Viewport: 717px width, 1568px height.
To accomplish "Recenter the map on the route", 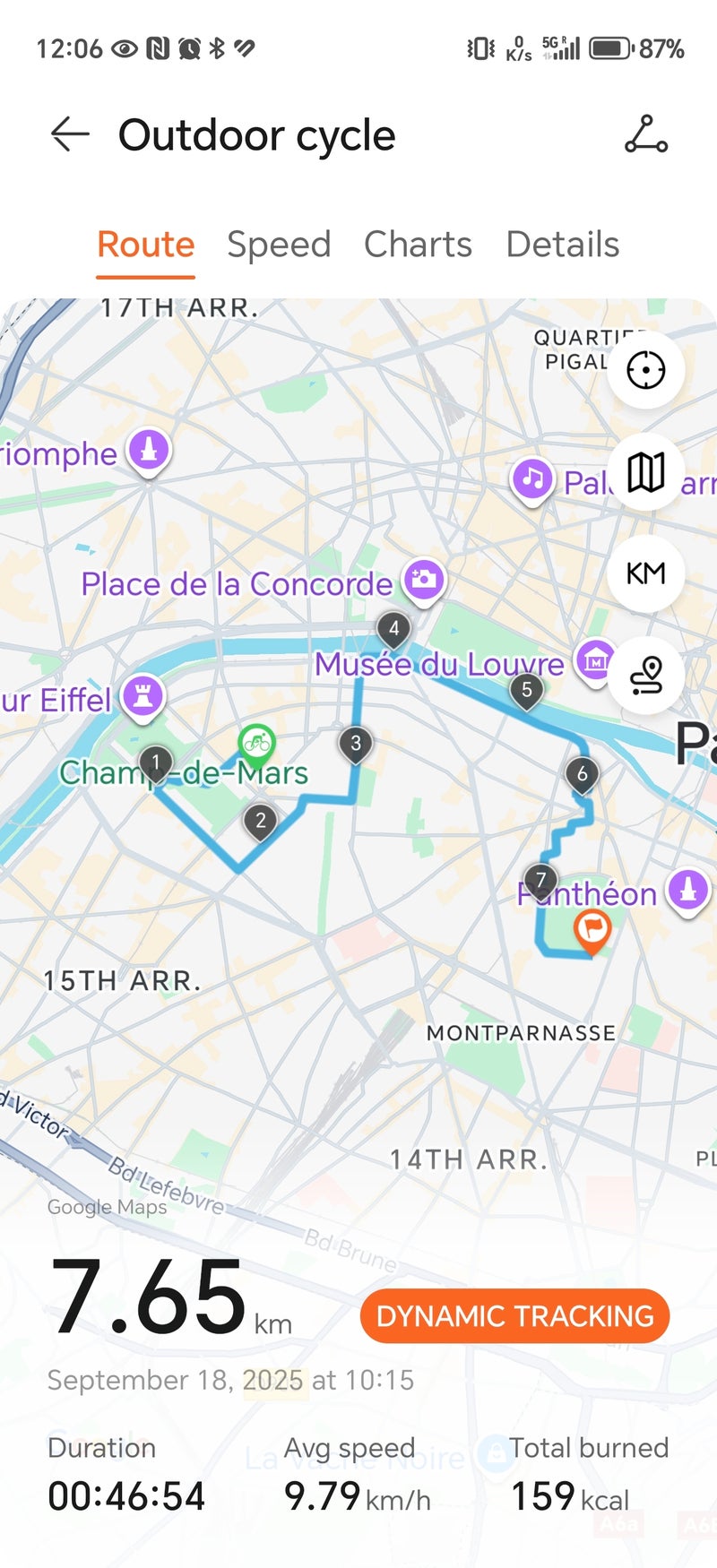I will tap(645, 370).
